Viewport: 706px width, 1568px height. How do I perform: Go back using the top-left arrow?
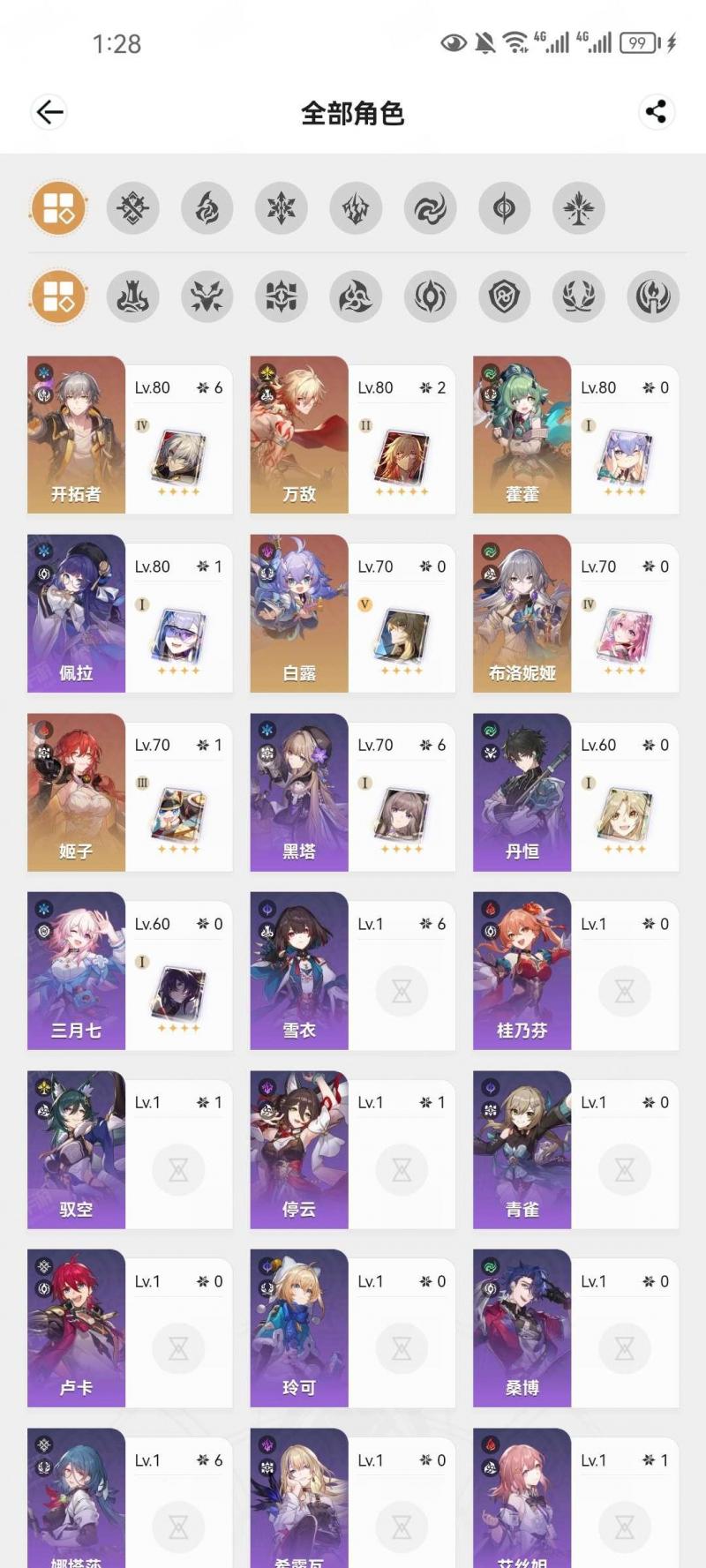point(49,112)
